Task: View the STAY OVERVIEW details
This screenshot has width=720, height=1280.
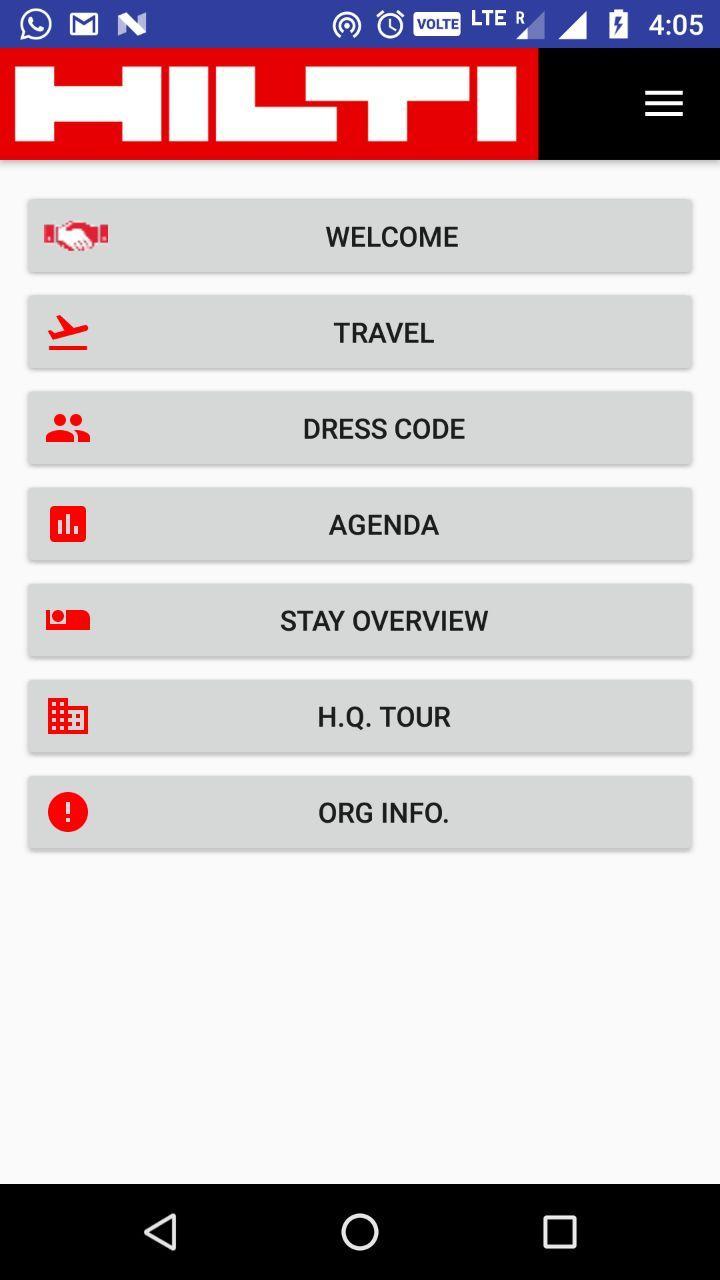Action: (383, 620)
